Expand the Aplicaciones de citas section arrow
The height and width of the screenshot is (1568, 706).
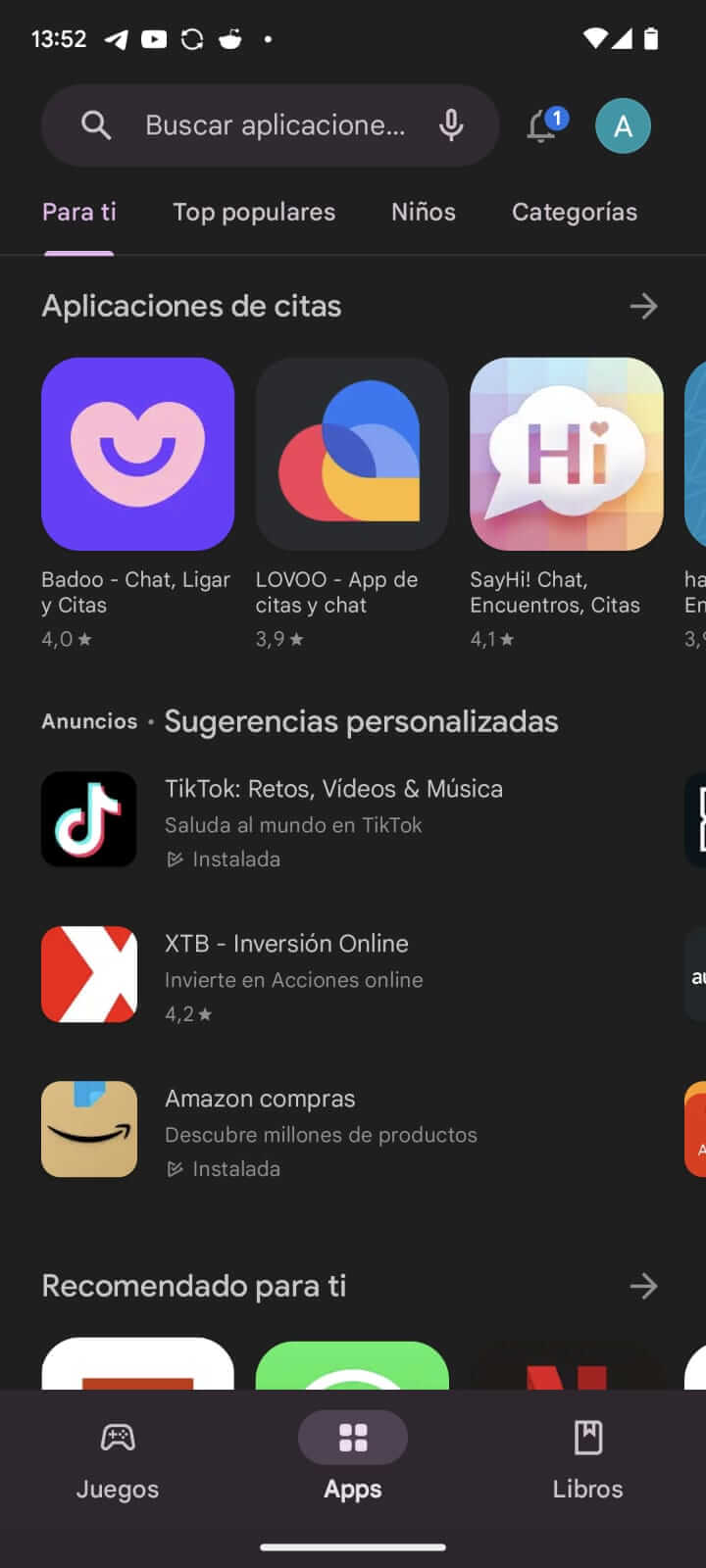tap(643, 306)
